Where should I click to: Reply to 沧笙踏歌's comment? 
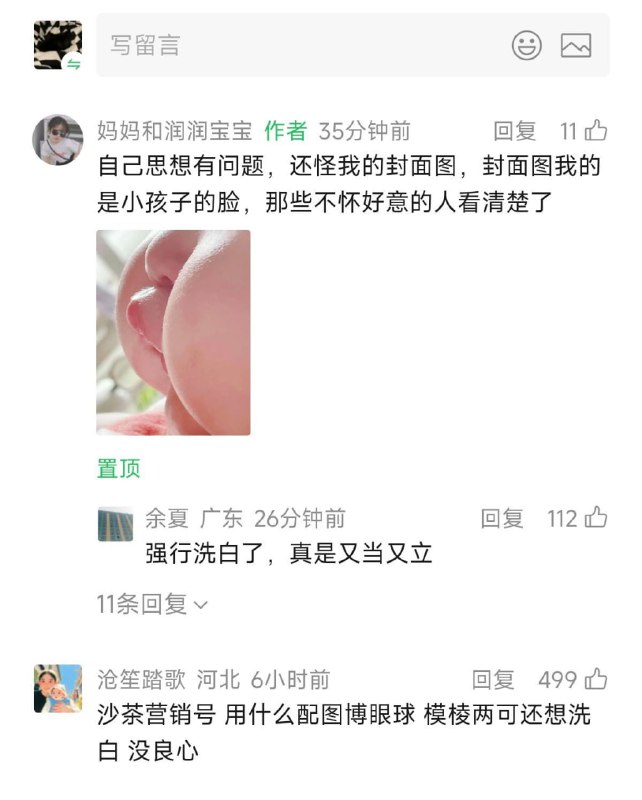[494, 680]
